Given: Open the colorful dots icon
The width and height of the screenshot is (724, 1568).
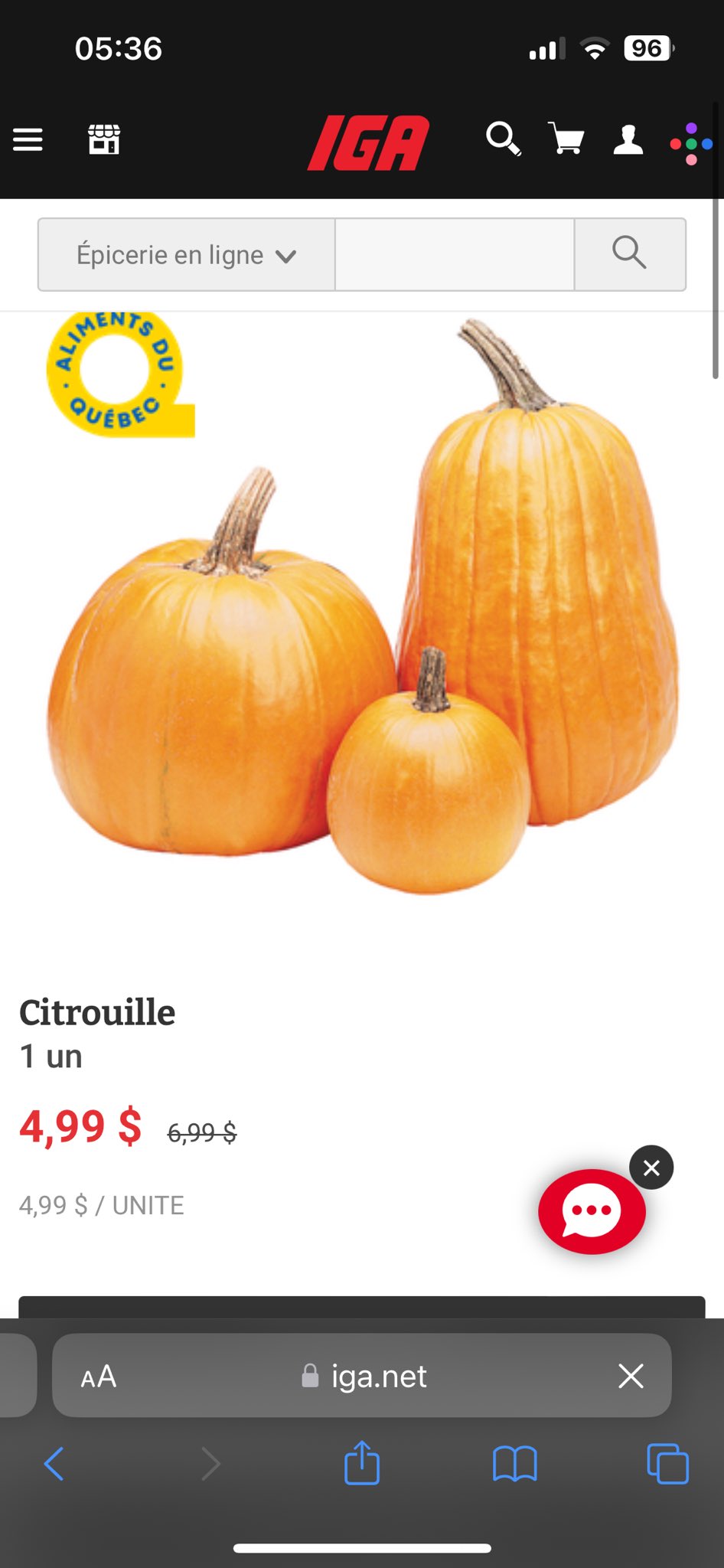Looking at the screenshot, I should (x=691, y=143).
